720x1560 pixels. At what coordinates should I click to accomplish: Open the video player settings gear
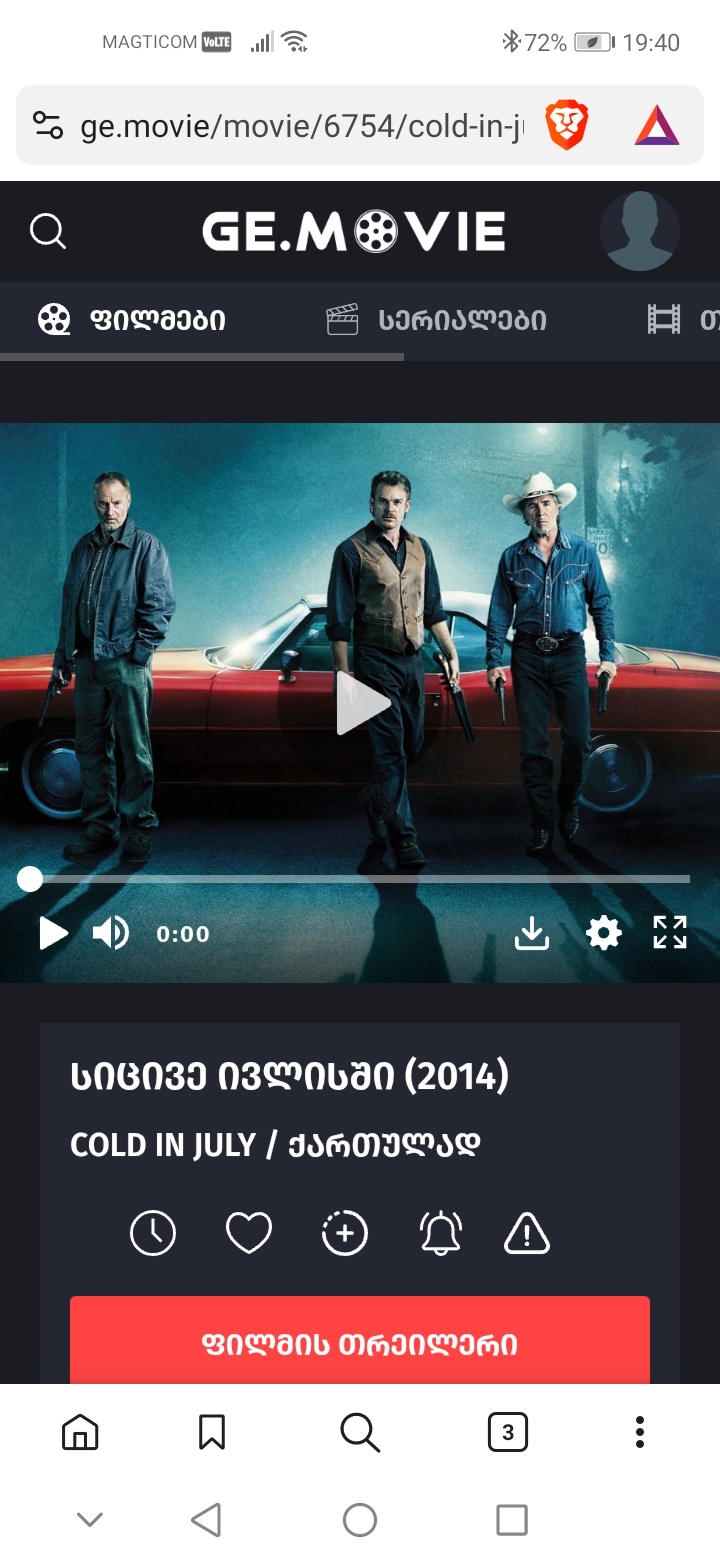click(603, 933)
